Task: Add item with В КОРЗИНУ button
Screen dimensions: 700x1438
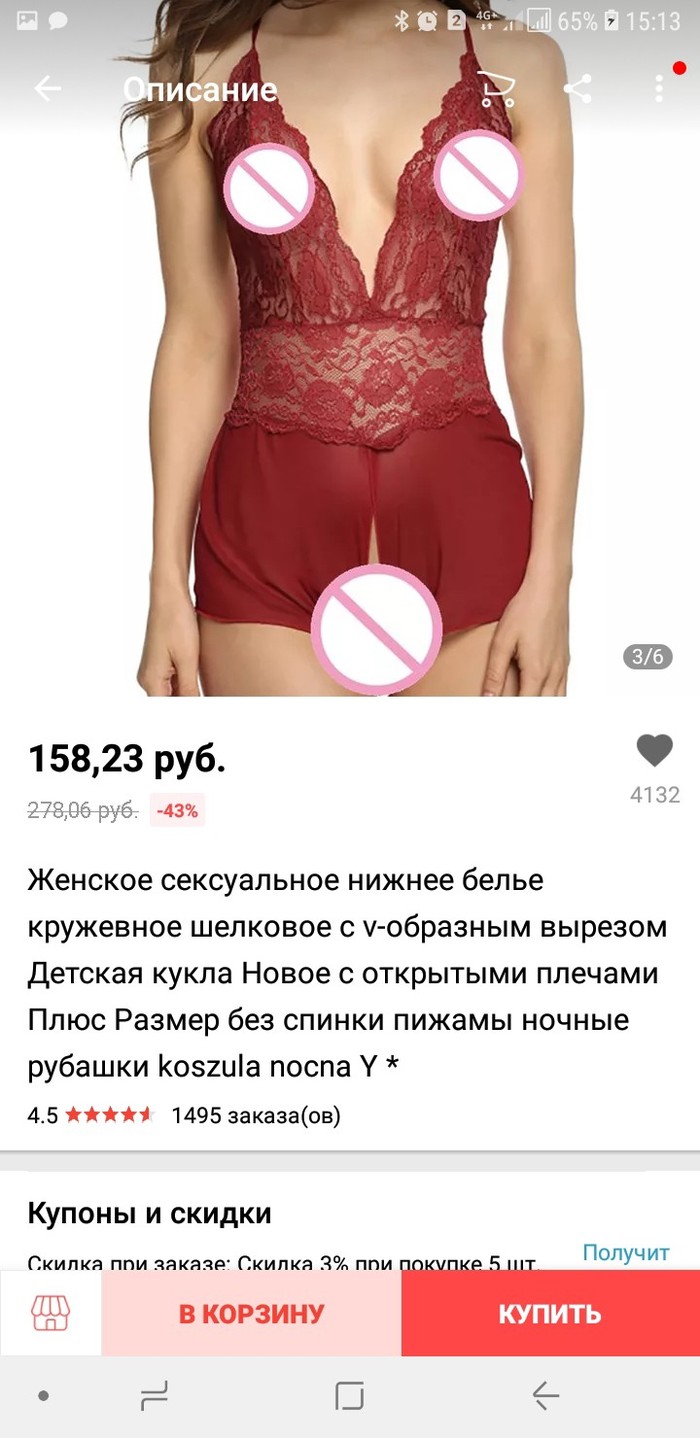Action: tap(252, 1313)
